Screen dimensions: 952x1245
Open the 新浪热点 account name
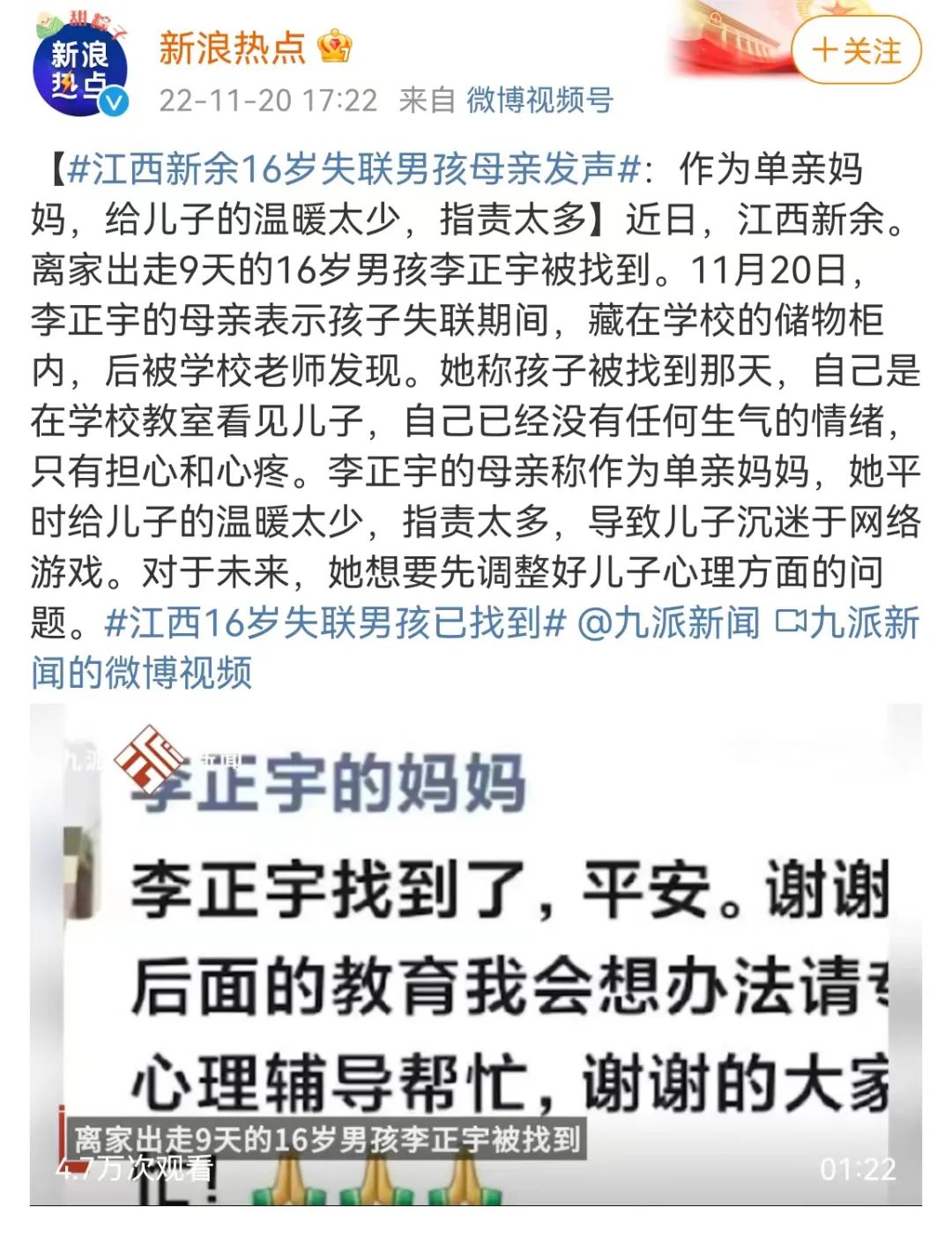232,47
